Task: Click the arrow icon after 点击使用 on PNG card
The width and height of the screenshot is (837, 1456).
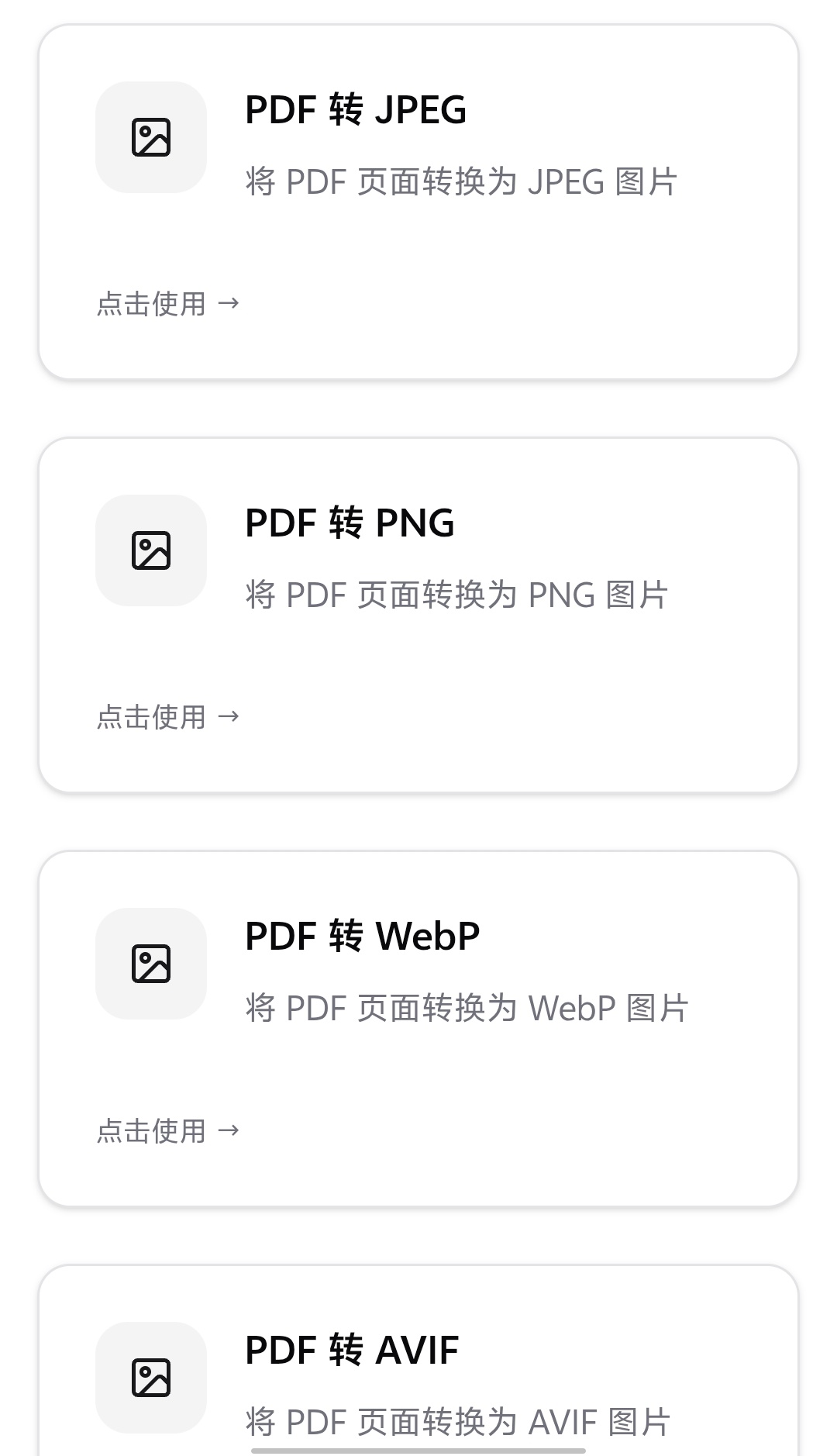Action: click(230, 717)
